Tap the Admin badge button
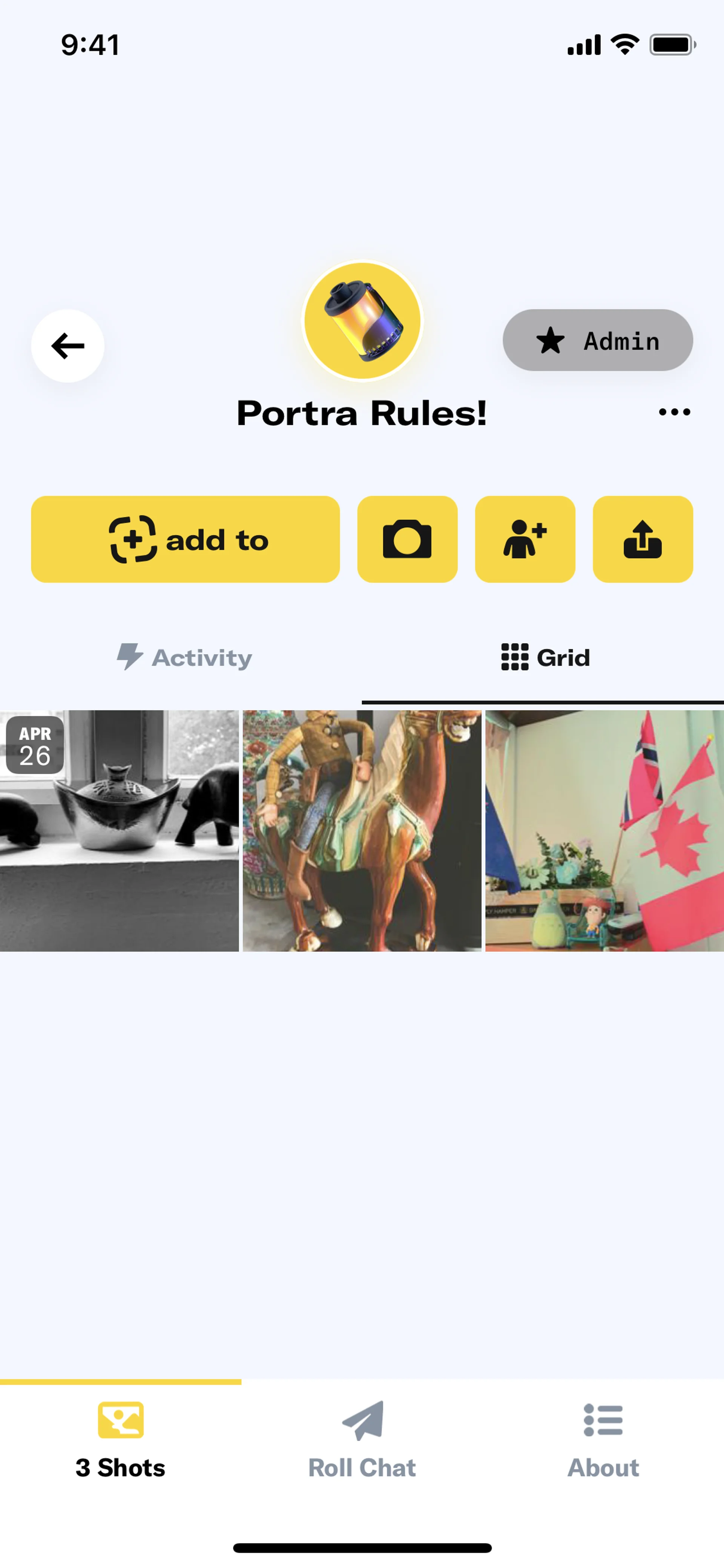This screenshot has width=724, height=1568. (597, 340)
